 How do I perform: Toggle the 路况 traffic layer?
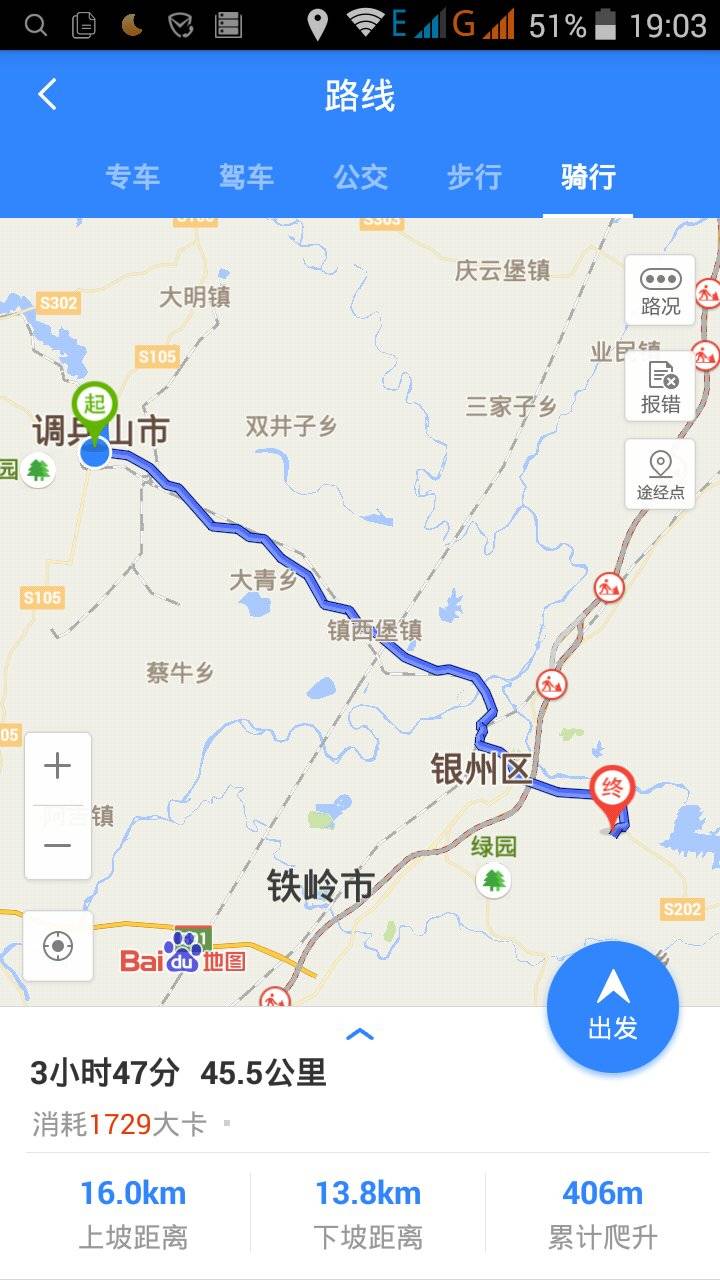pos(660,291)
